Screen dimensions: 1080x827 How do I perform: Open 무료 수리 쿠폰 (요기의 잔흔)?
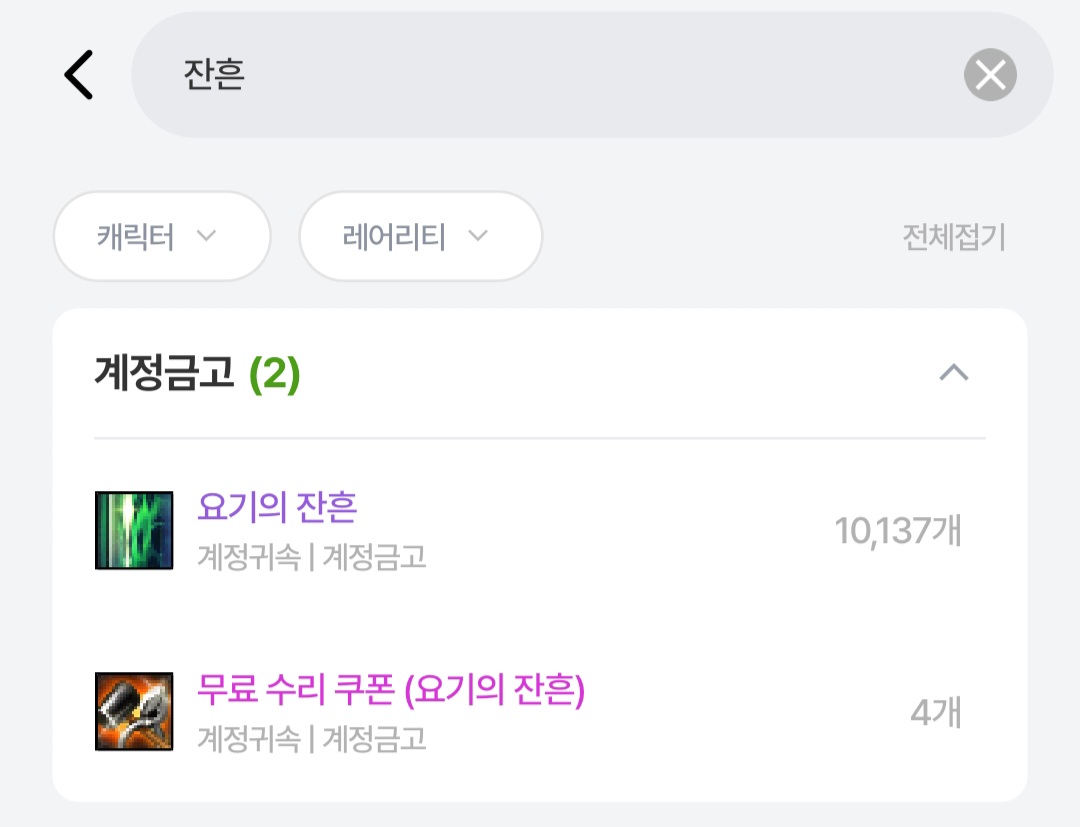pyautogui.click(x=390, y=690)
